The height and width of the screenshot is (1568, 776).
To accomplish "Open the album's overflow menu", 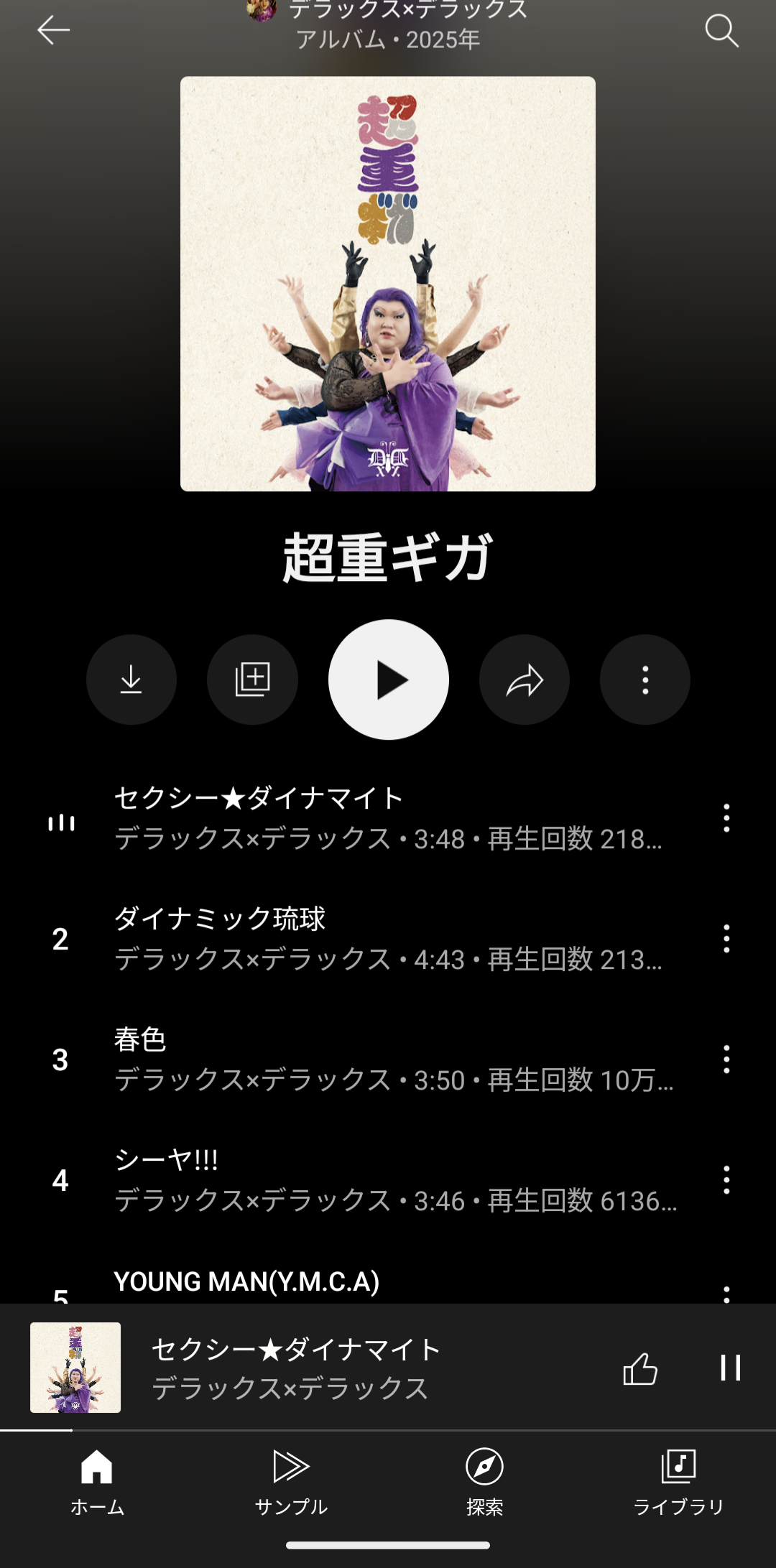I will tap(645, 679).
